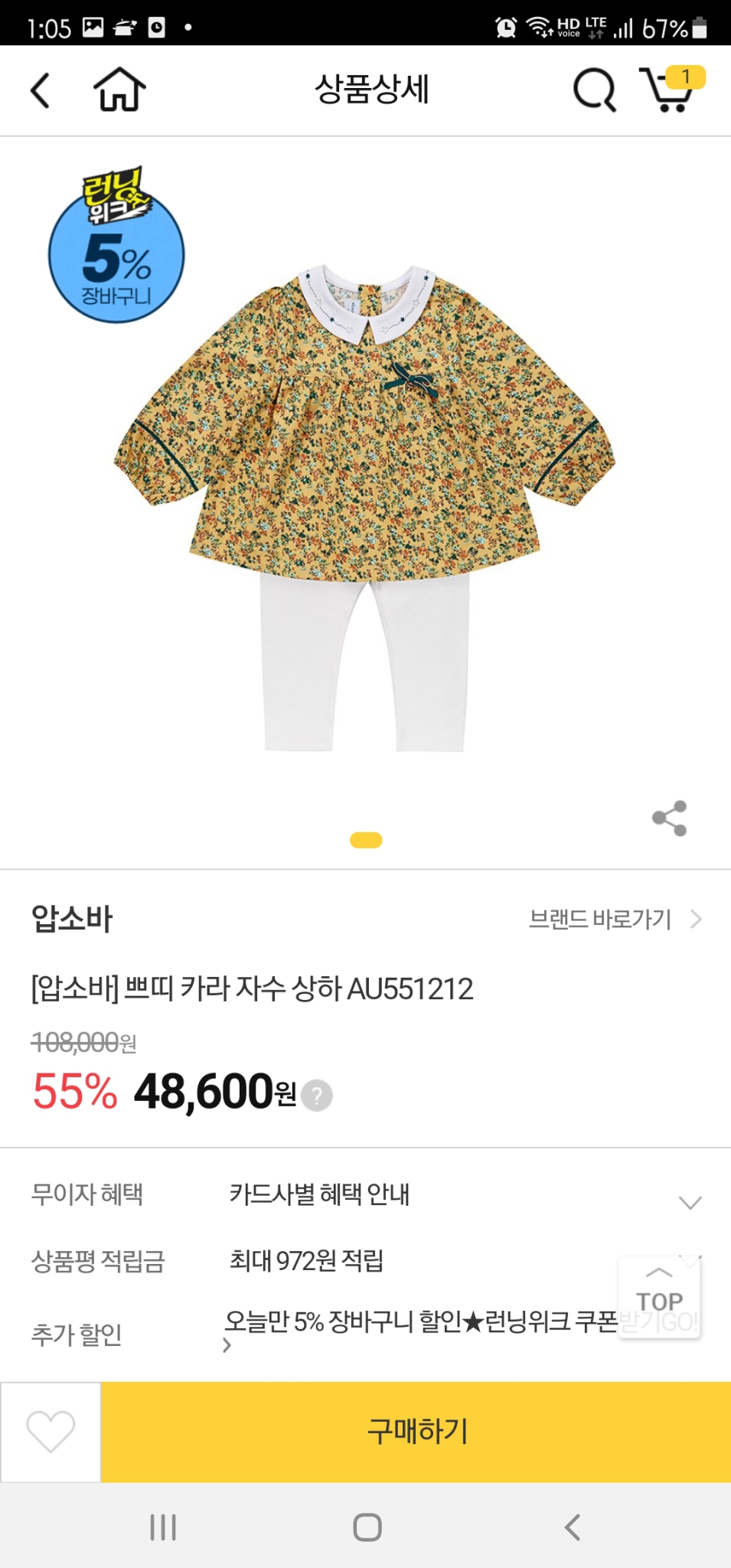Open the shopping cart with 1 item
731x1568 pixels.
click(672, 90)
